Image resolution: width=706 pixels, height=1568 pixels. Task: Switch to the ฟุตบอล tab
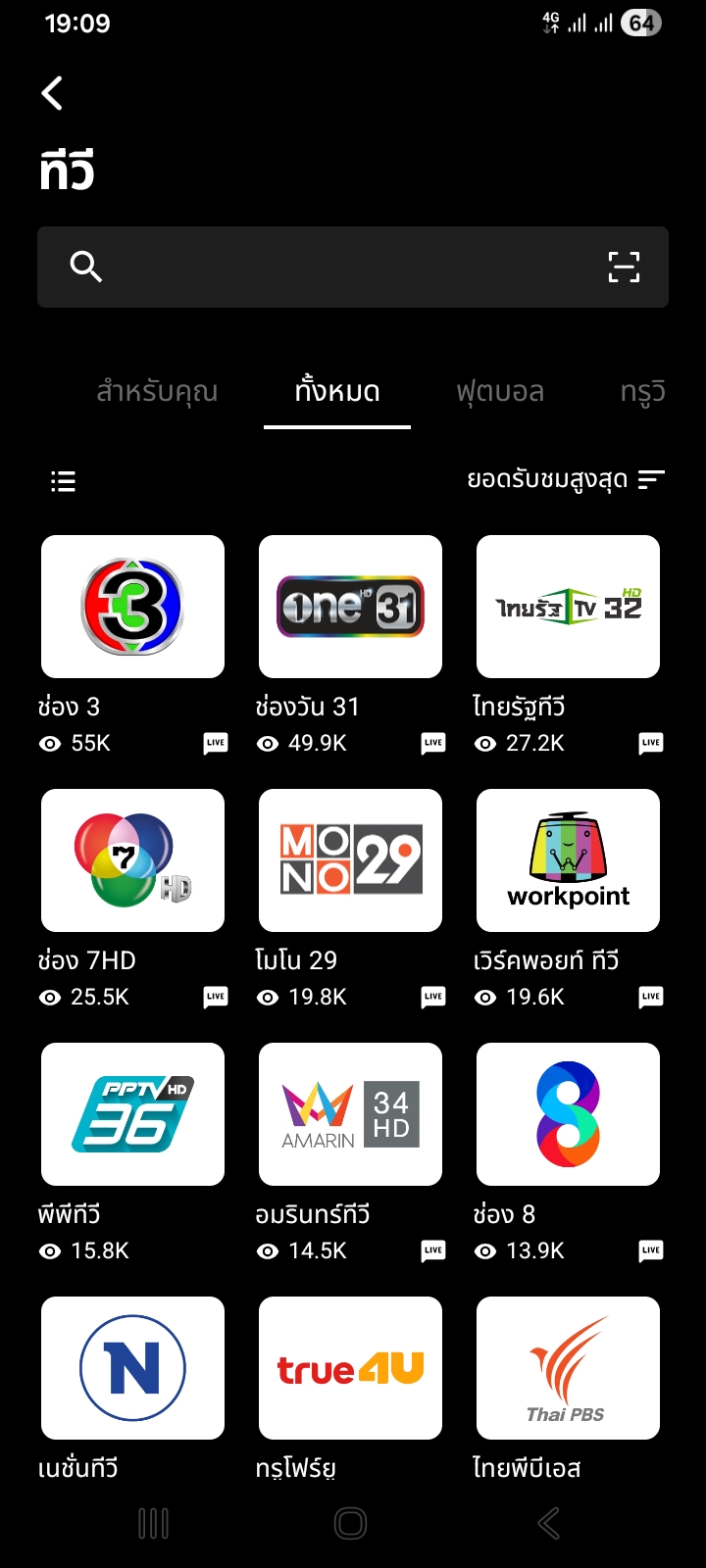click(x=500, y=392)
